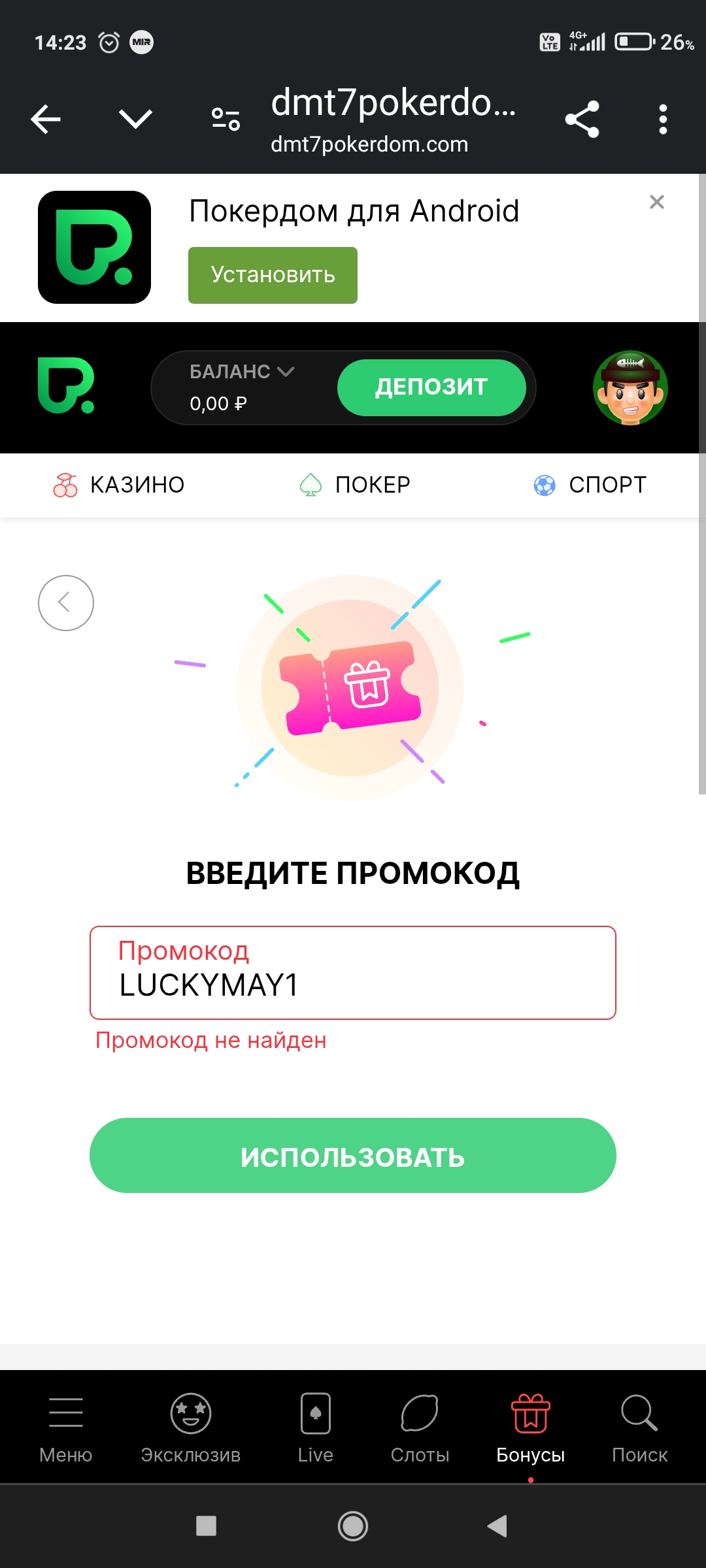Open the profile avatar
706x1568 pixels.
(x=630, y=388)
